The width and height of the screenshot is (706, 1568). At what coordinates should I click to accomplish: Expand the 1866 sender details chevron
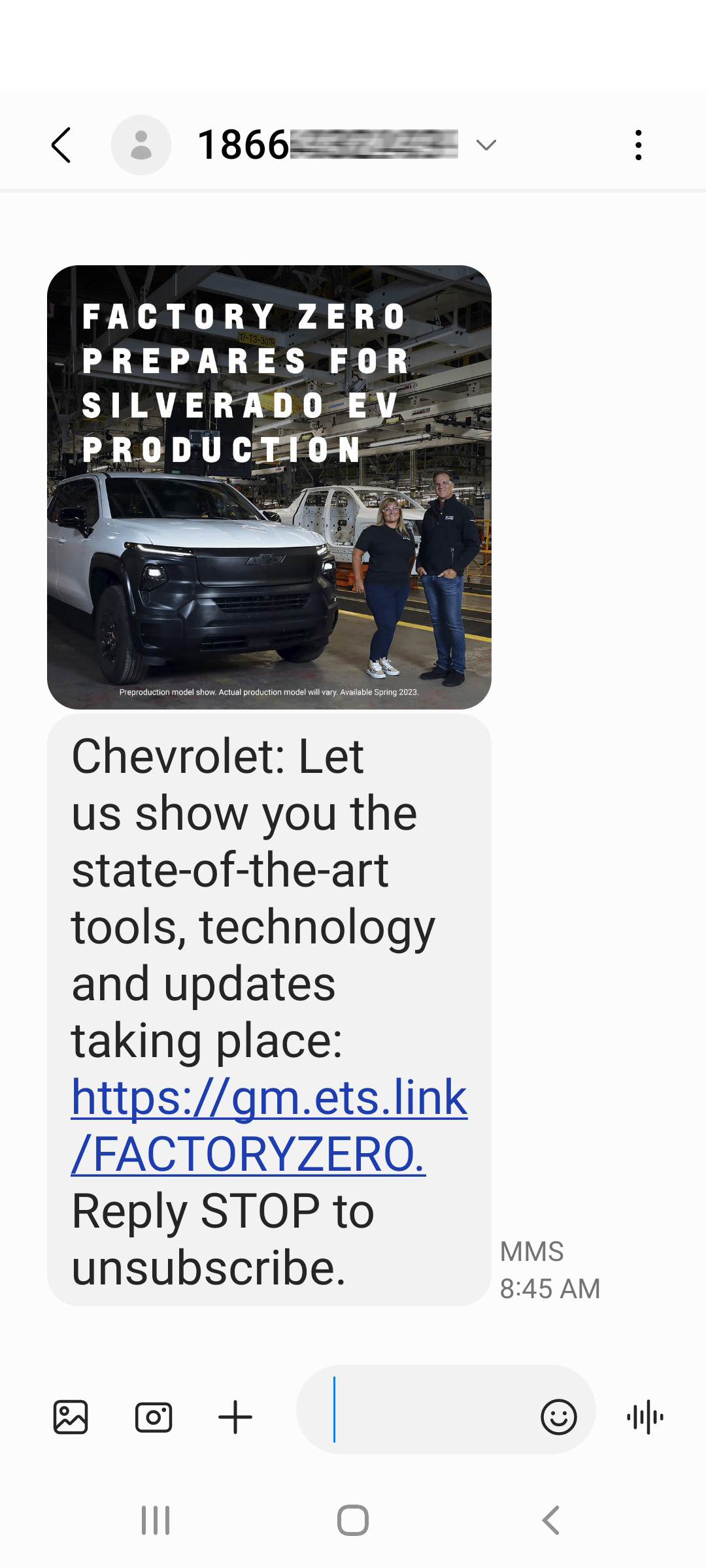[x=486, y=144]
